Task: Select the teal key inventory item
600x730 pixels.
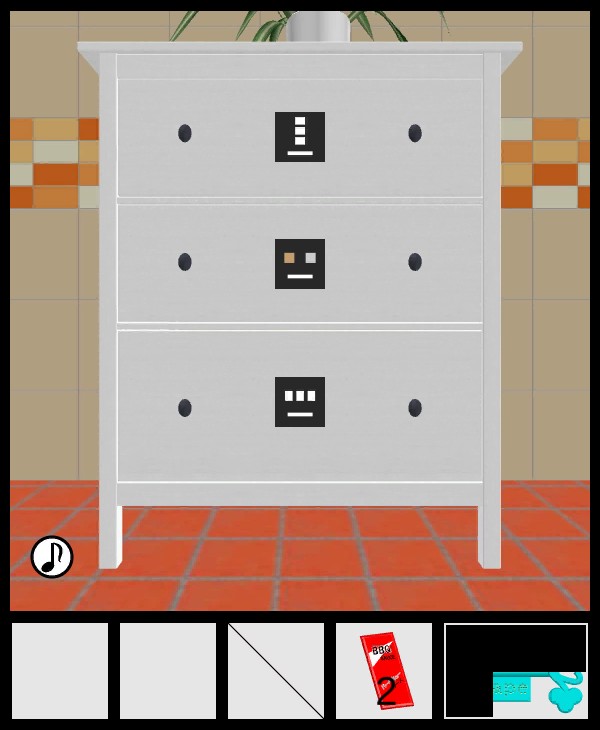Action: point(540,689)
